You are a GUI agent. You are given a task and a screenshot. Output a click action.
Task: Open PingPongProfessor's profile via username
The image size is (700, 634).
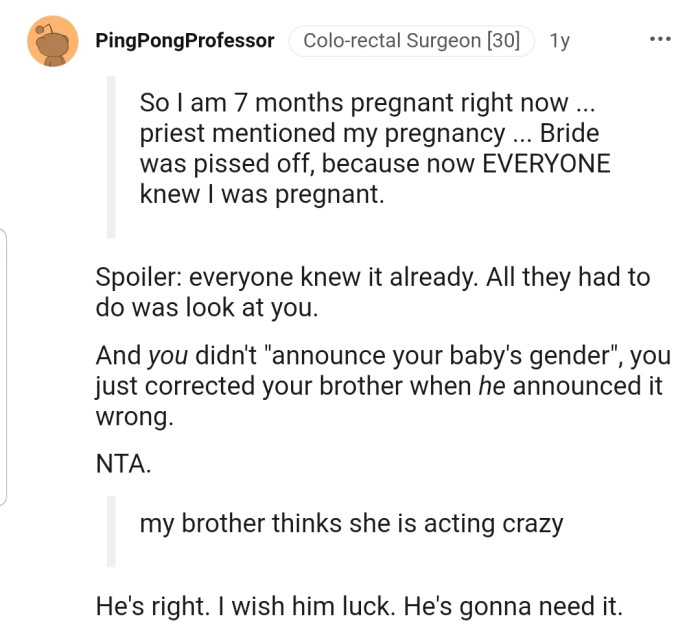click(x=184, y=41)
